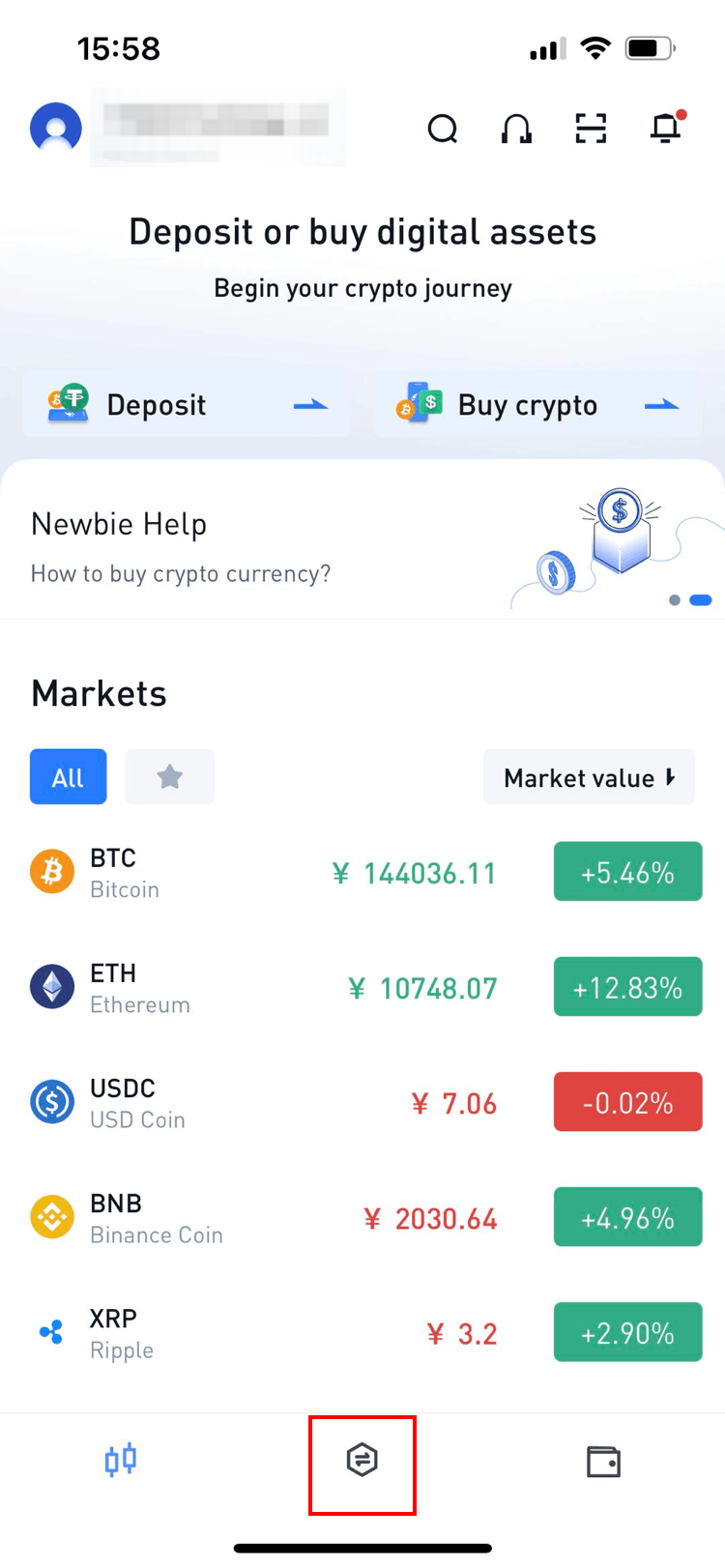Open the search icon
The height and width of the screenshot is (1568, 725).
pyautogui.click(x=443, y=129)
